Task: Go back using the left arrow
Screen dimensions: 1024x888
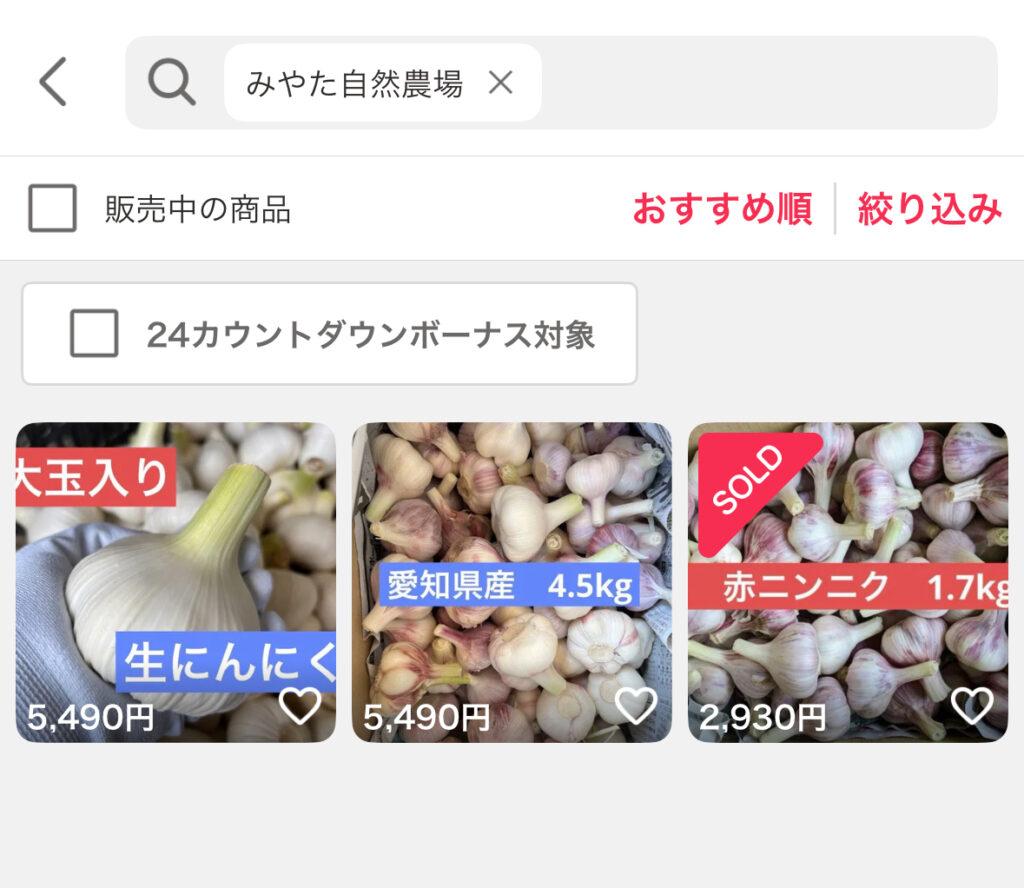Action: tap(53, 82)
